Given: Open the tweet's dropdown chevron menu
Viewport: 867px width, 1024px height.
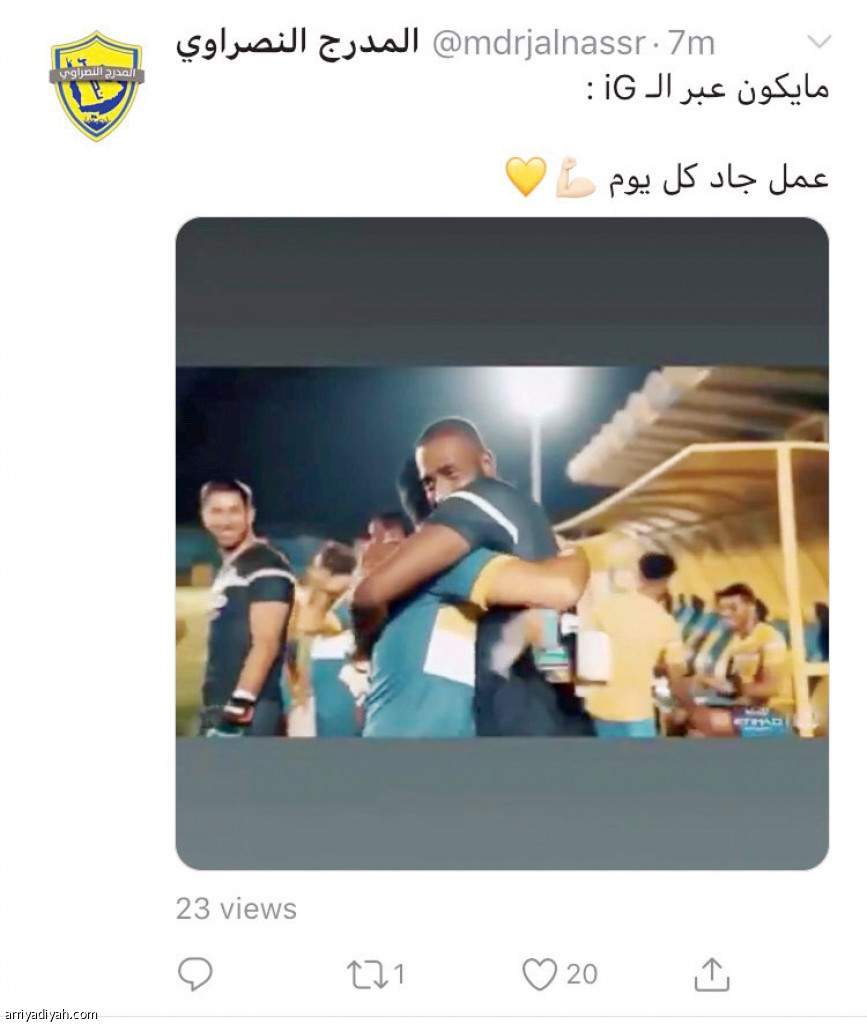Looking at the screenshot, I should click(818, 42).
